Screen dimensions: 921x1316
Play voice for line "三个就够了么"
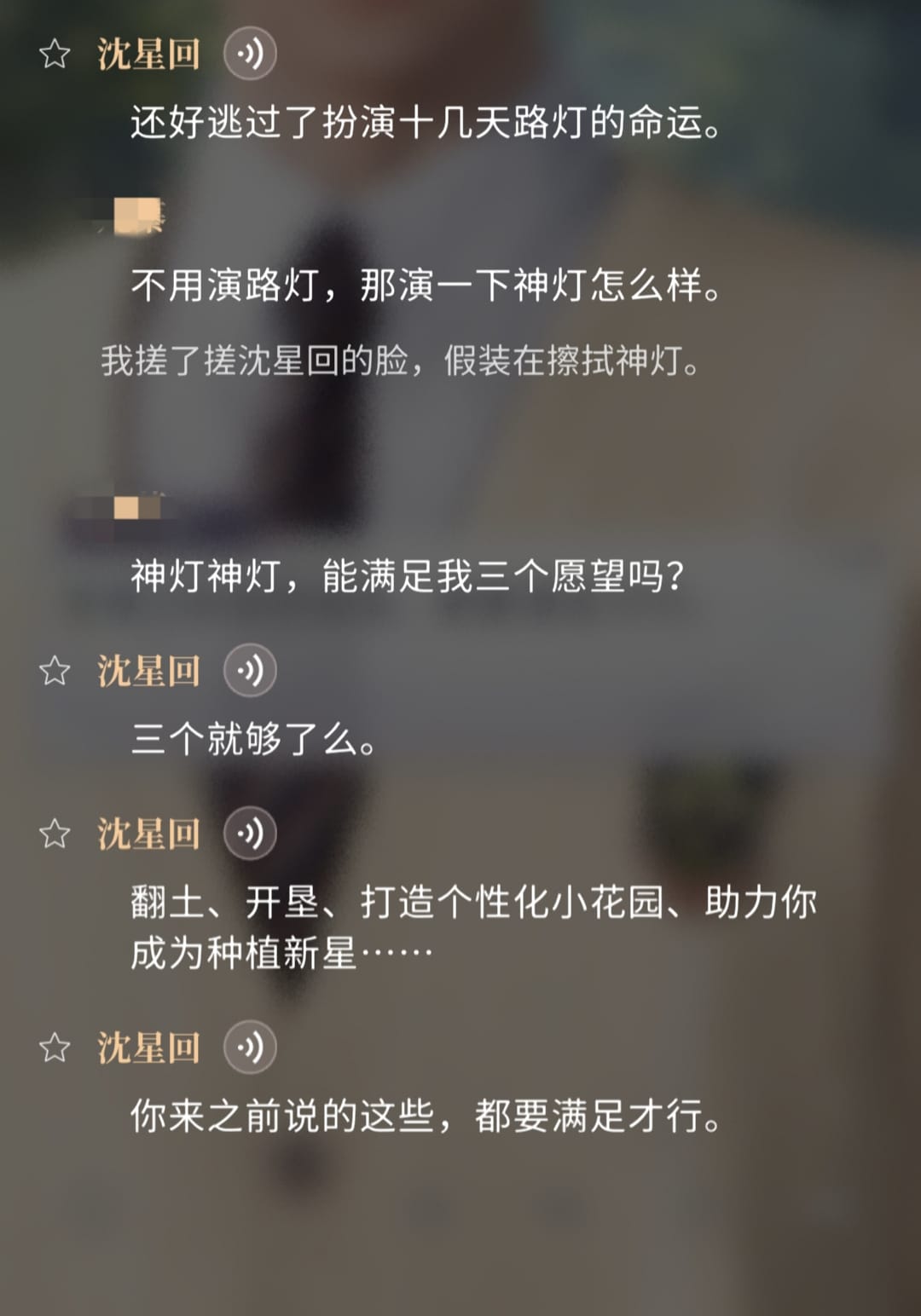coord(250,670)
